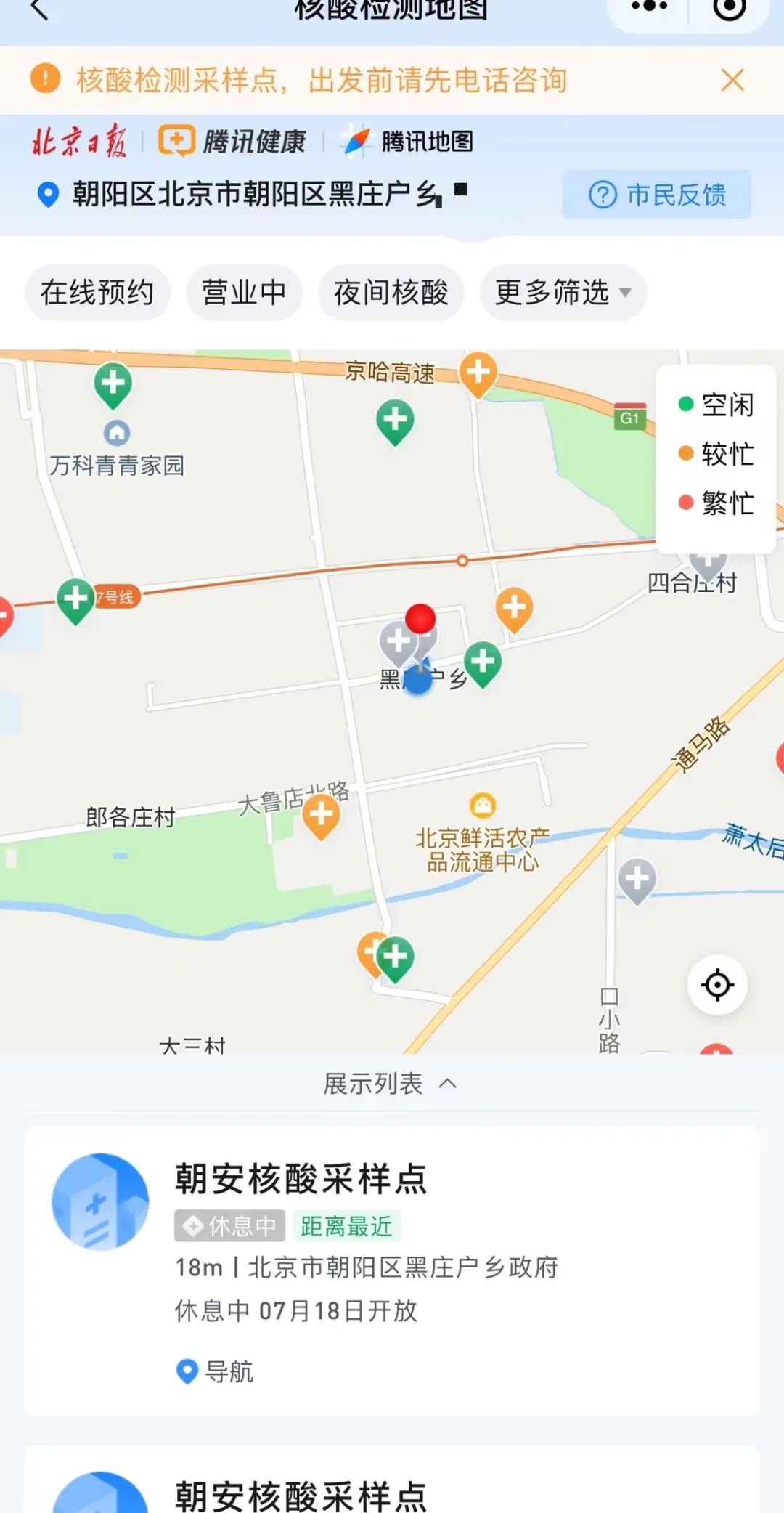
Task: Open the three-dot mini program menu
Action: click(648, 7)
